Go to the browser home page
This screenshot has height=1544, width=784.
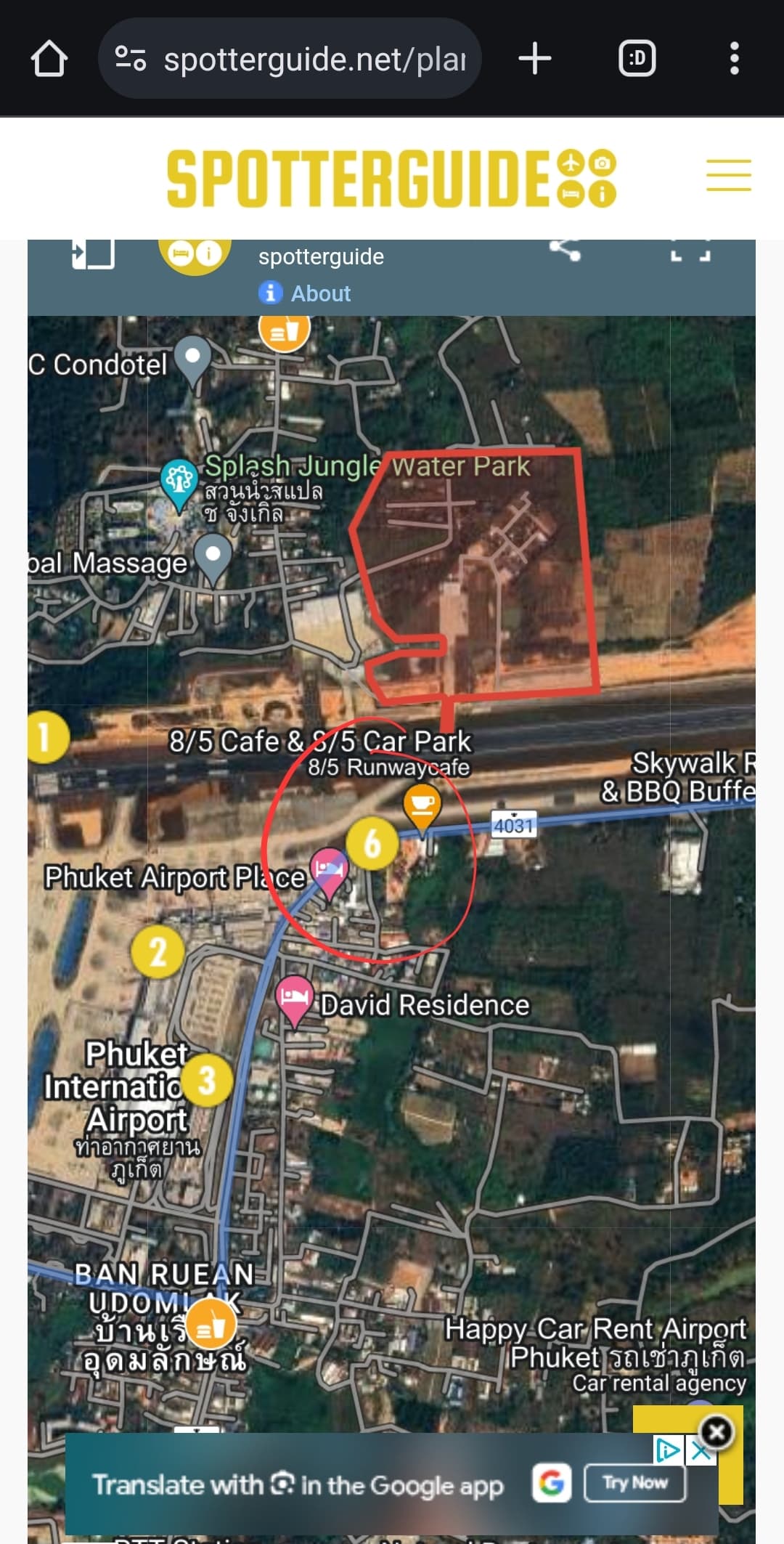[x=49, y=59]
